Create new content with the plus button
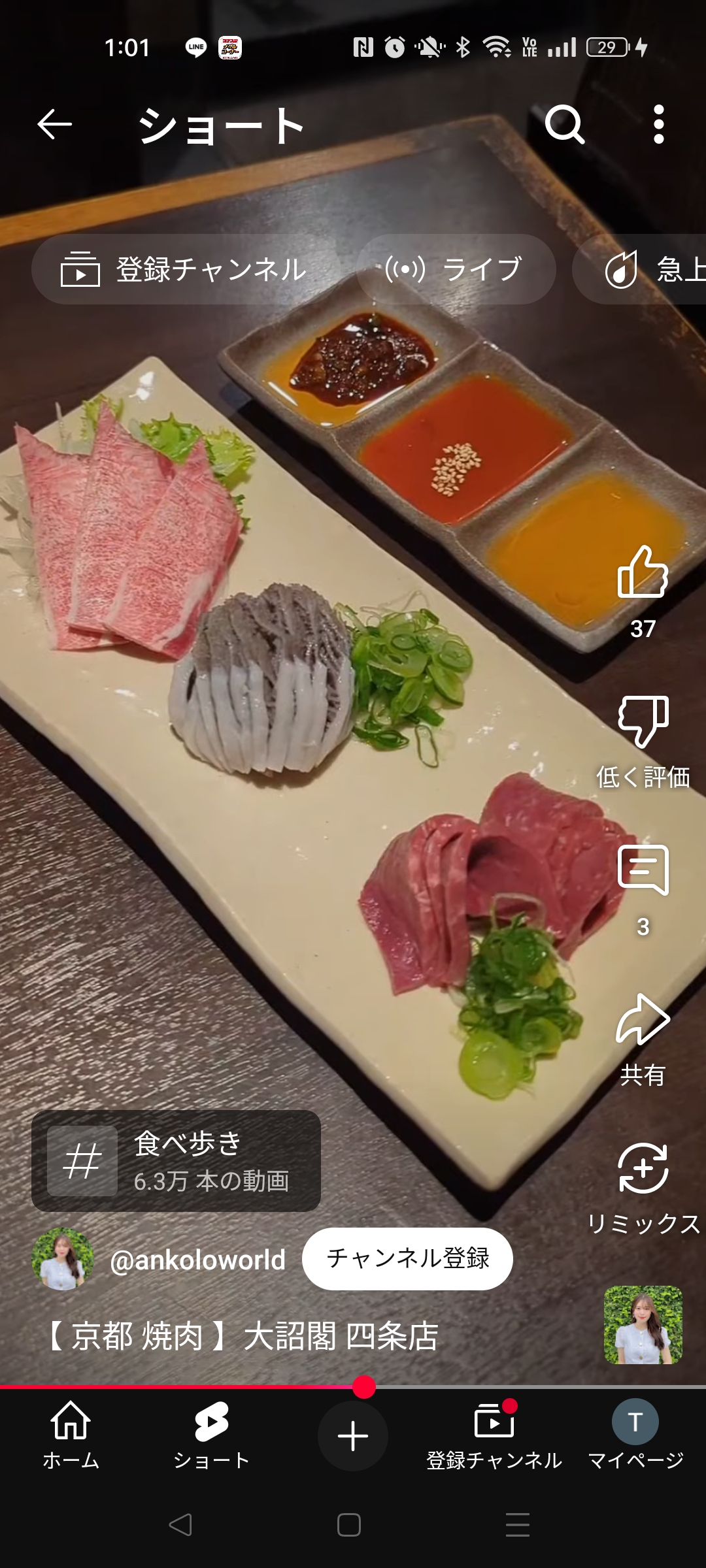The width and height of the screenshot is (706, 1568). point(353,1436)
